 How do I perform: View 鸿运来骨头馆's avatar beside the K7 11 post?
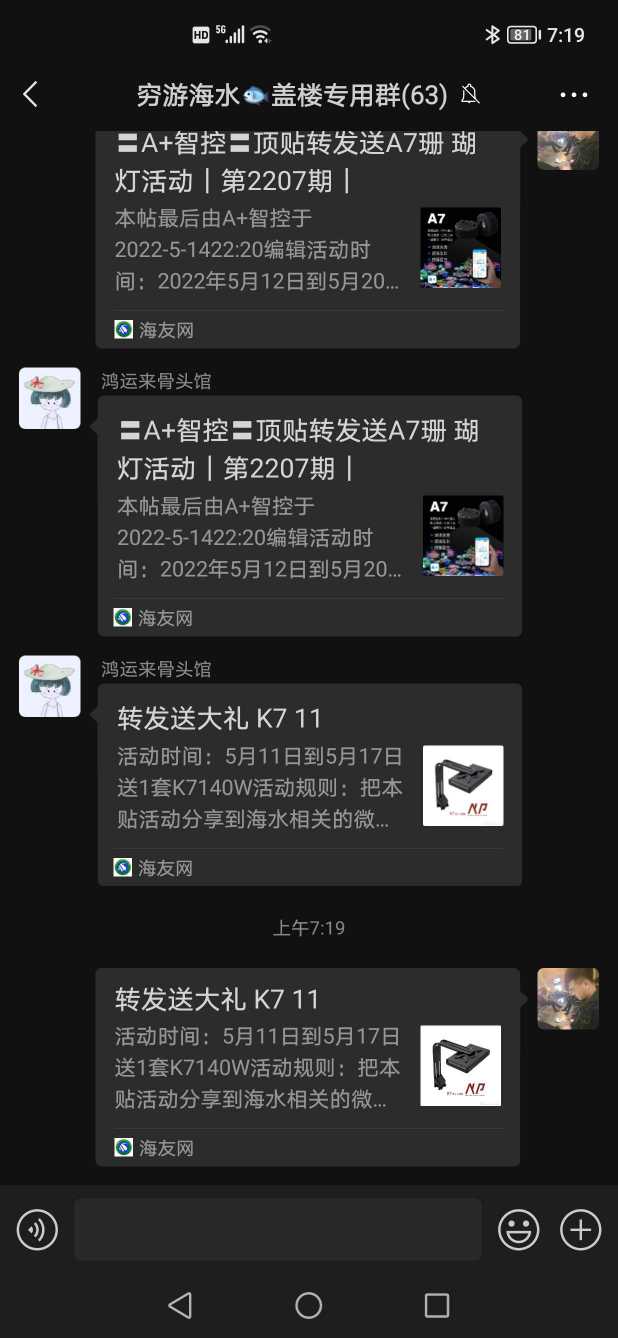(x=50, y=686)
